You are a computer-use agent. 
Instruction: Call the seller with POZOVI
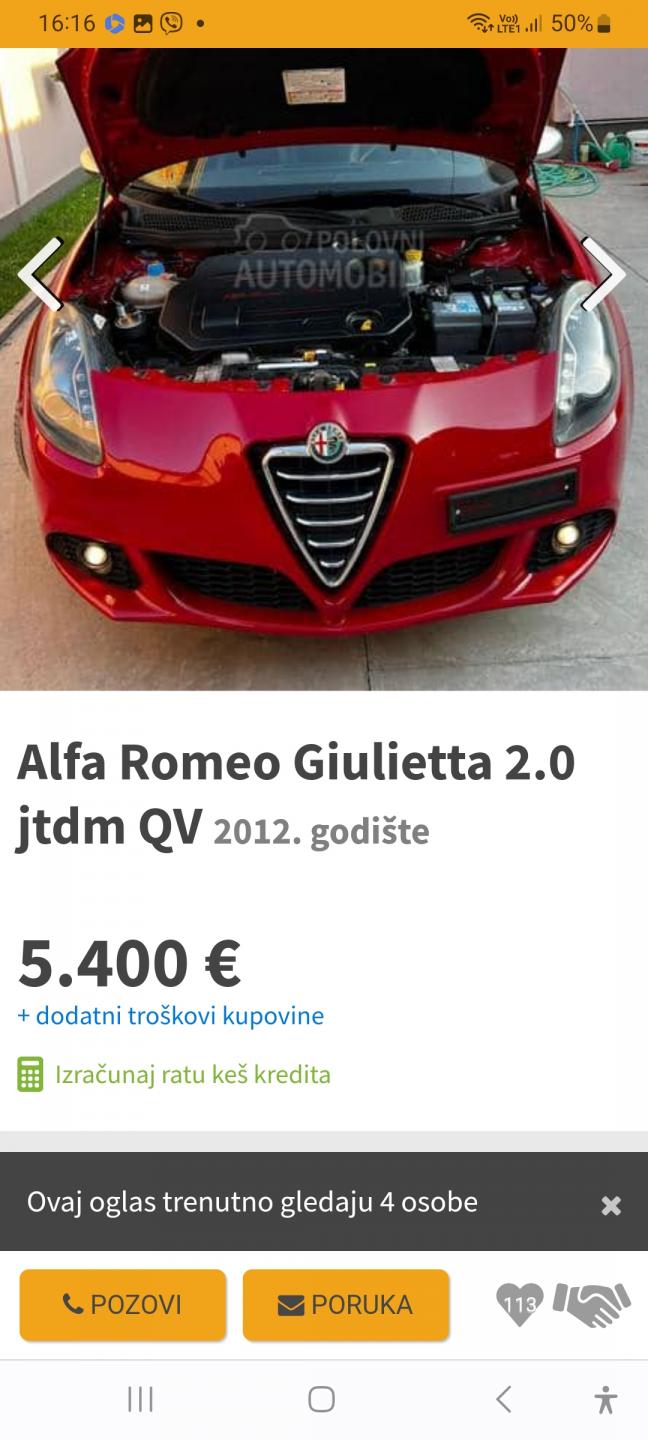pyautogui.click(x=123, y=1305)
